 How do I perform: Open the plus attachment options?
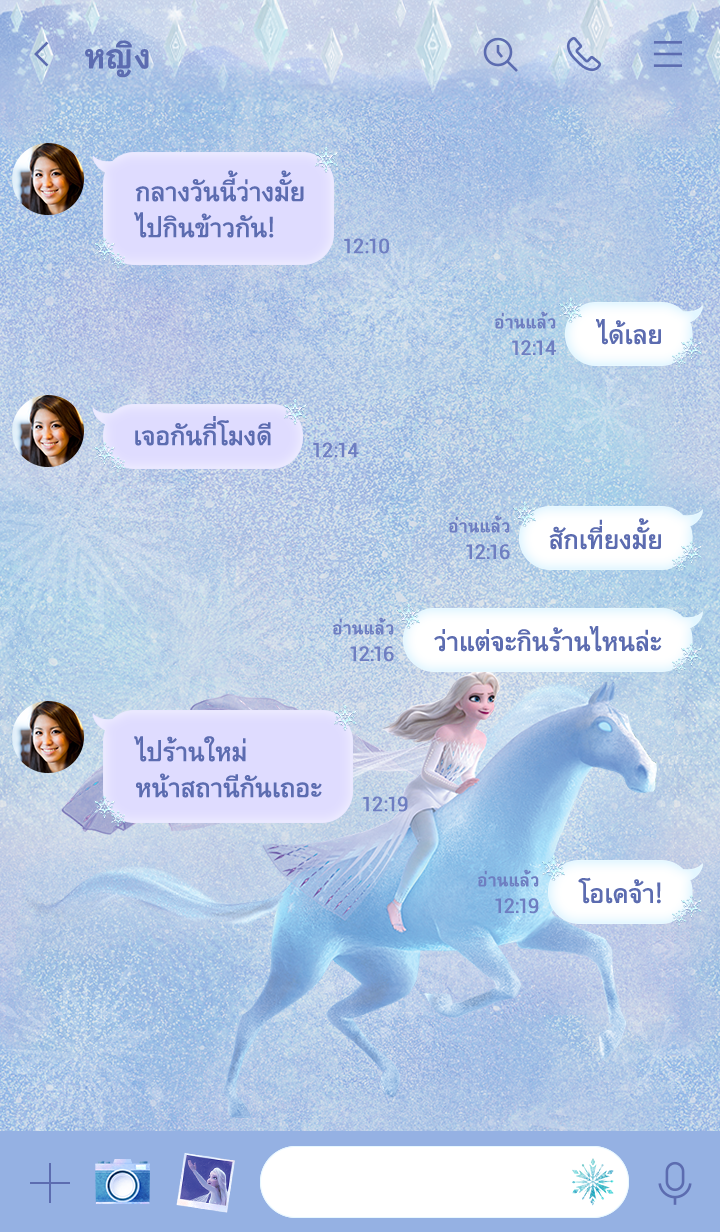[x=49, y=1183]
